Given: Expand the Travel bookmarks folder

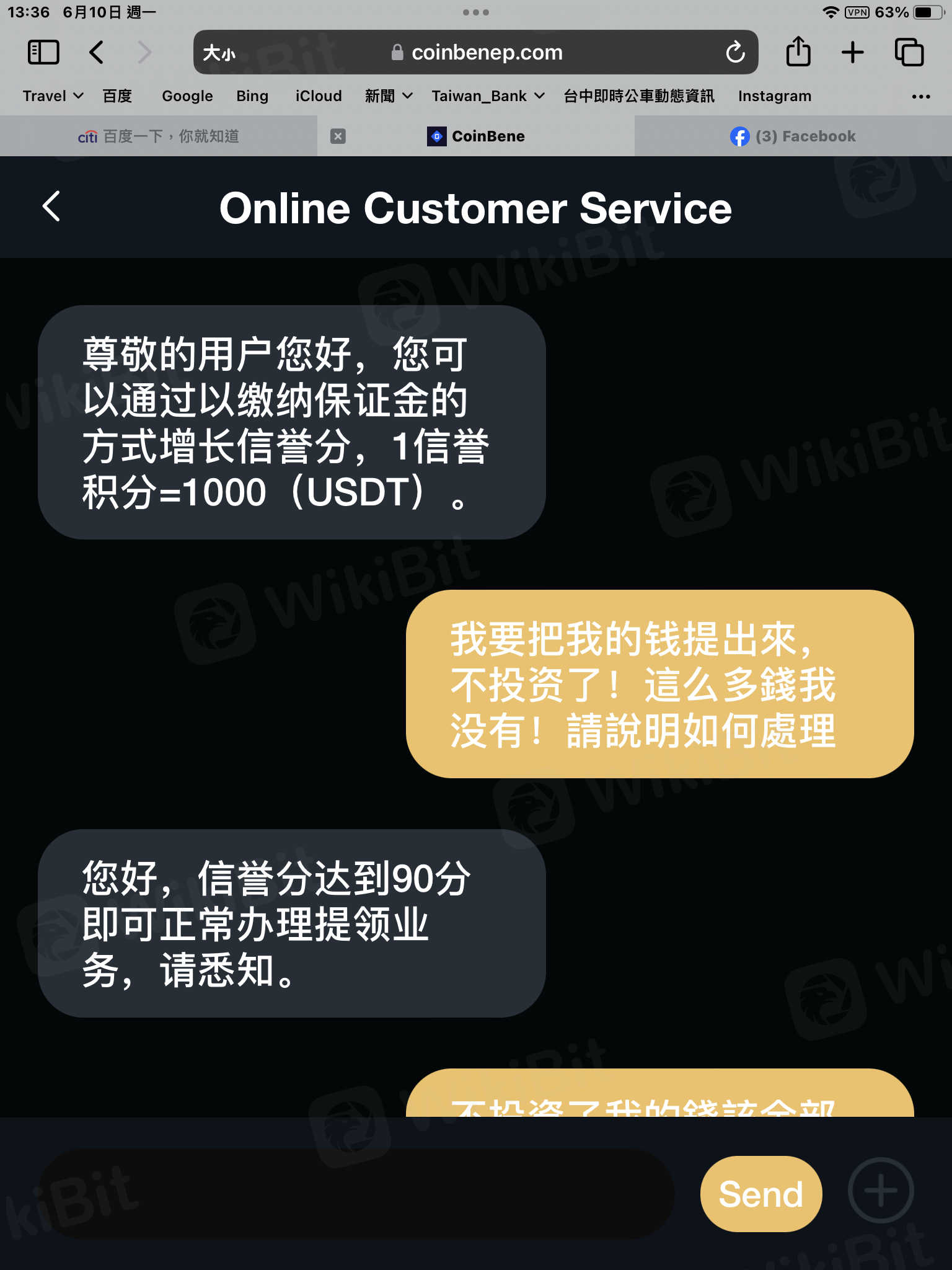Looking at the screenshot, I should tap(53, 96).
